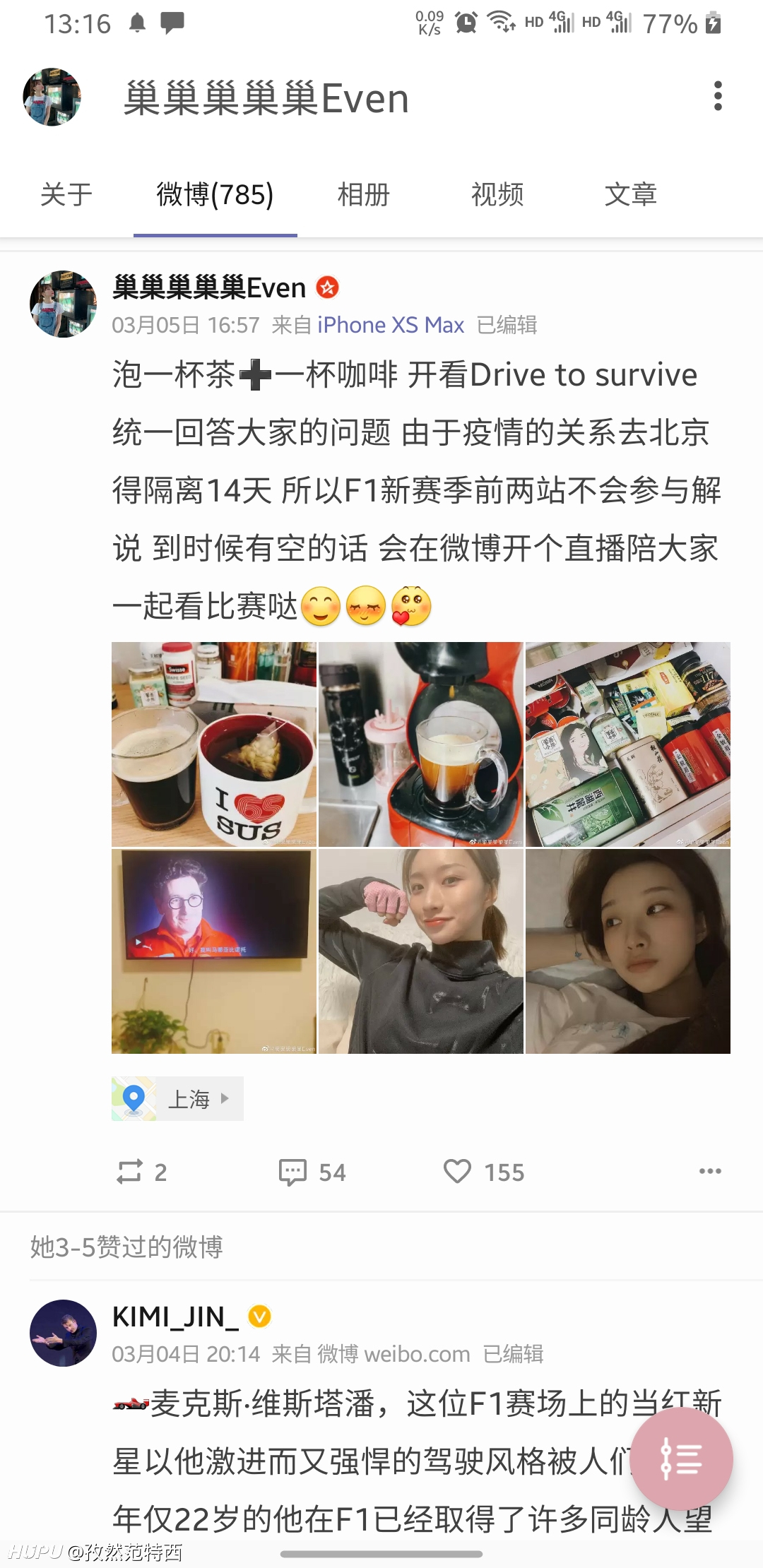Tap the pink floating filter button

(x=682, y=1459)
